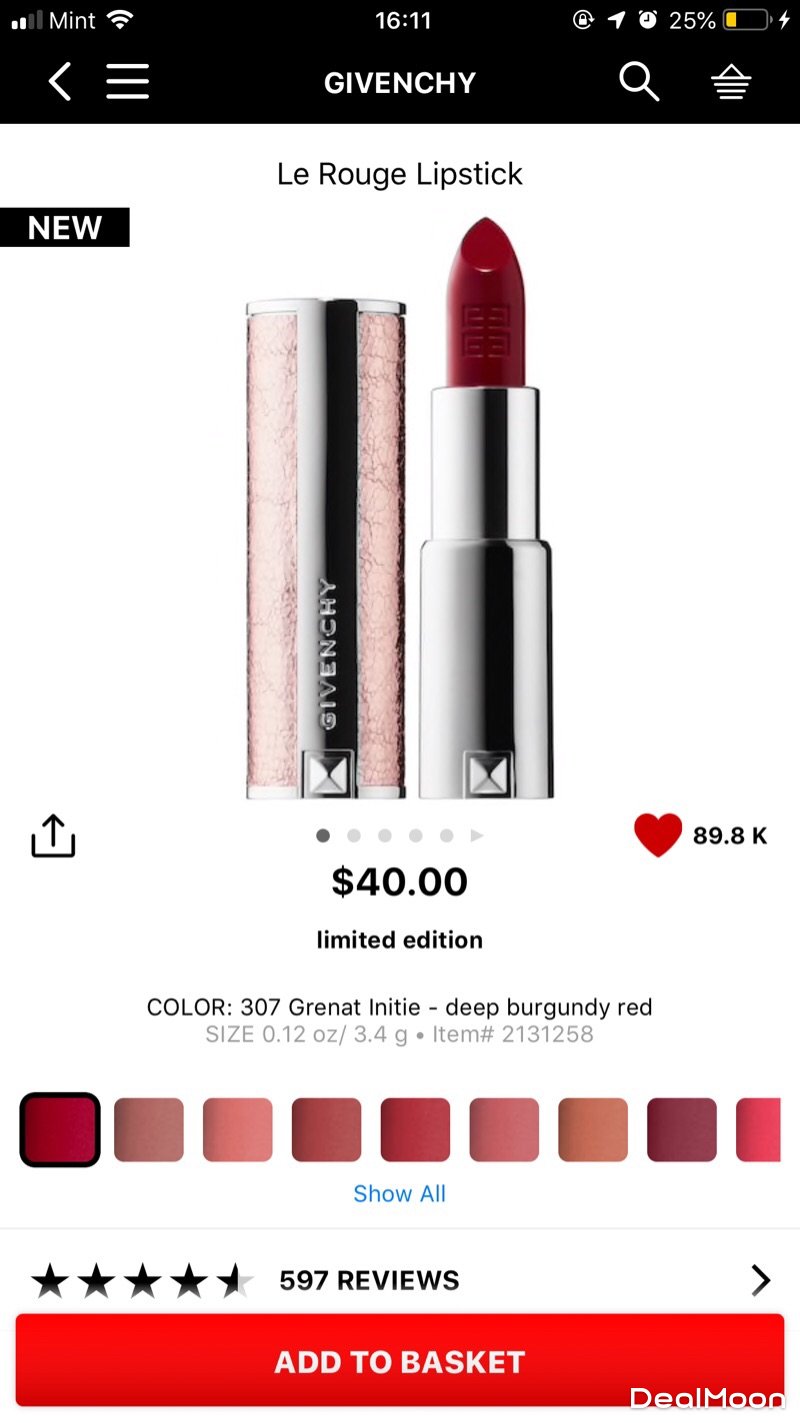
Task: Select the fourth brick-red swatch
Action: pyautogui.click(x=326, y=1130)
